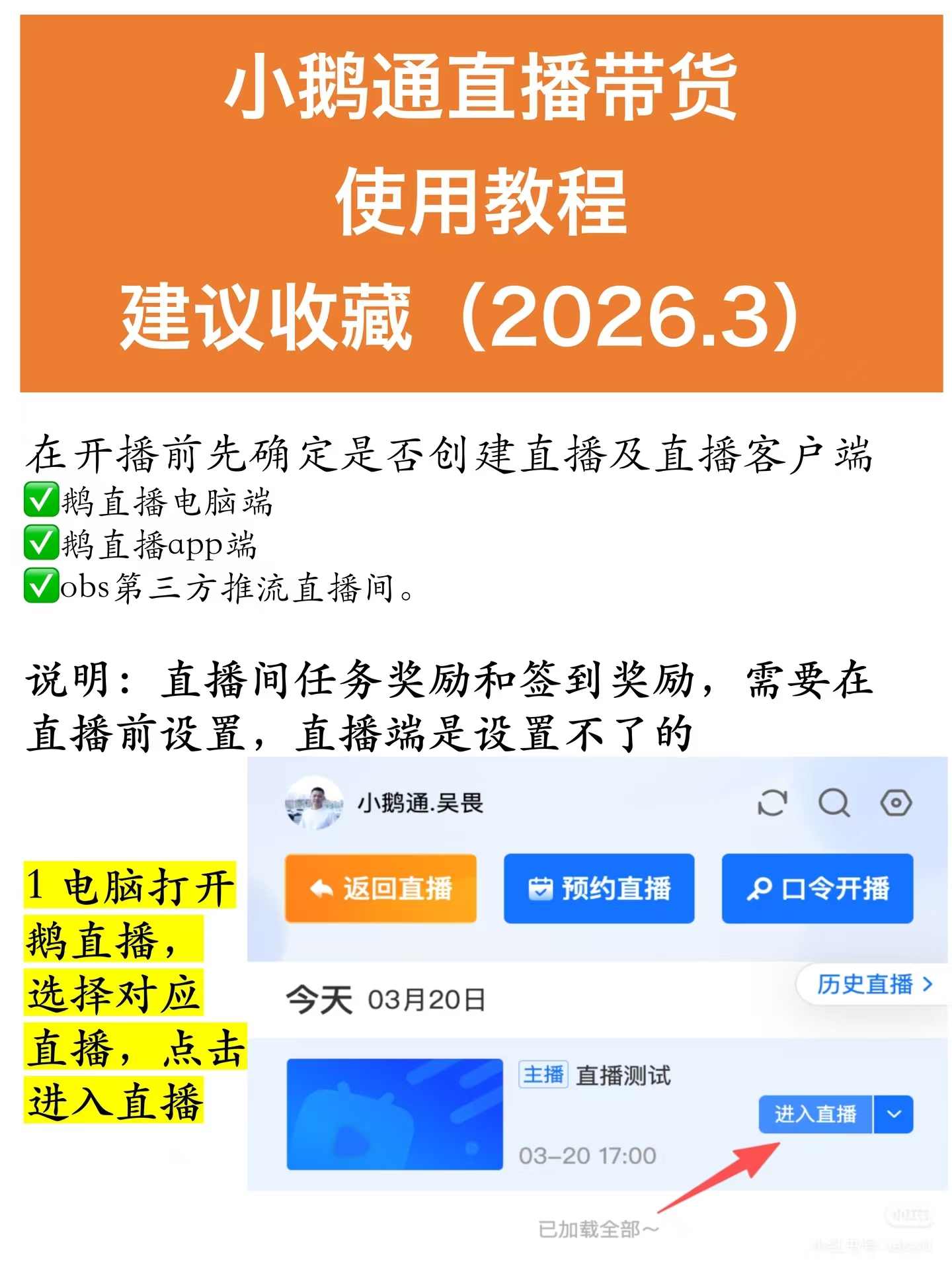Expand the dropdown arrow beside 进入直播

(x=894, y=1115)
